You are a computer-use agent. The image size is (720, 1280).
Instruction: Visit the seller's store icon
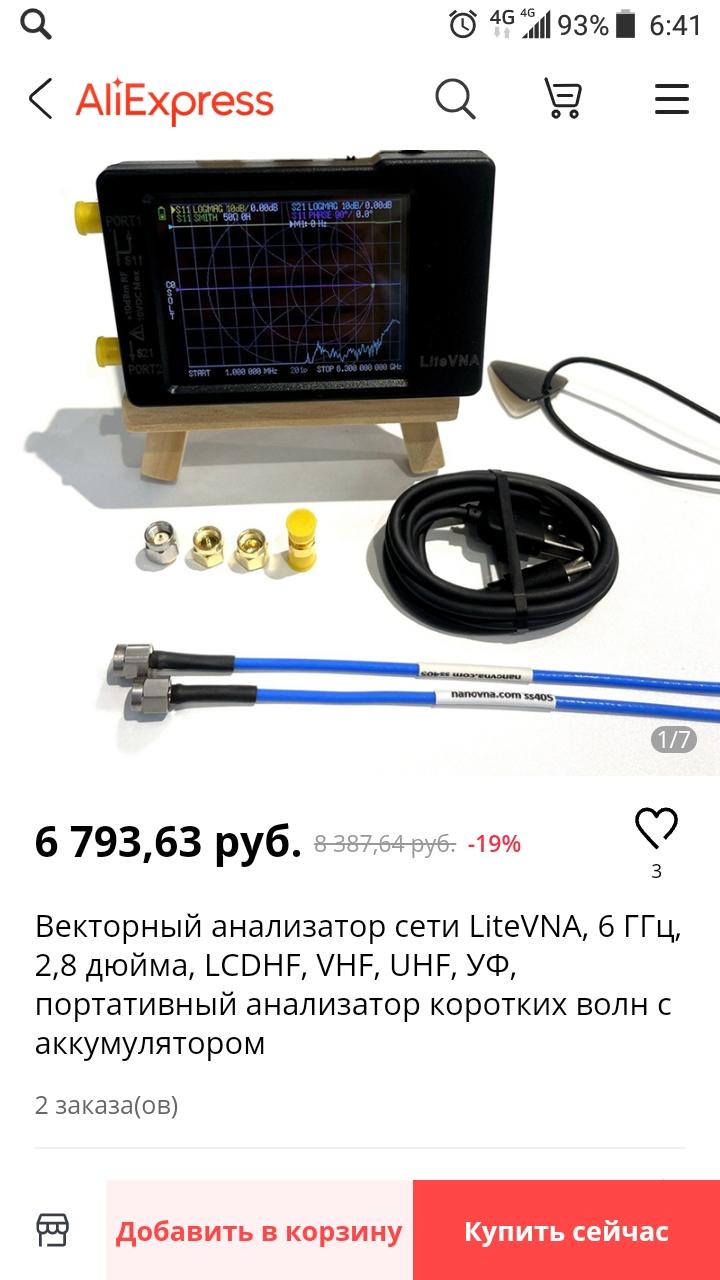click(x=52, y=1230)
